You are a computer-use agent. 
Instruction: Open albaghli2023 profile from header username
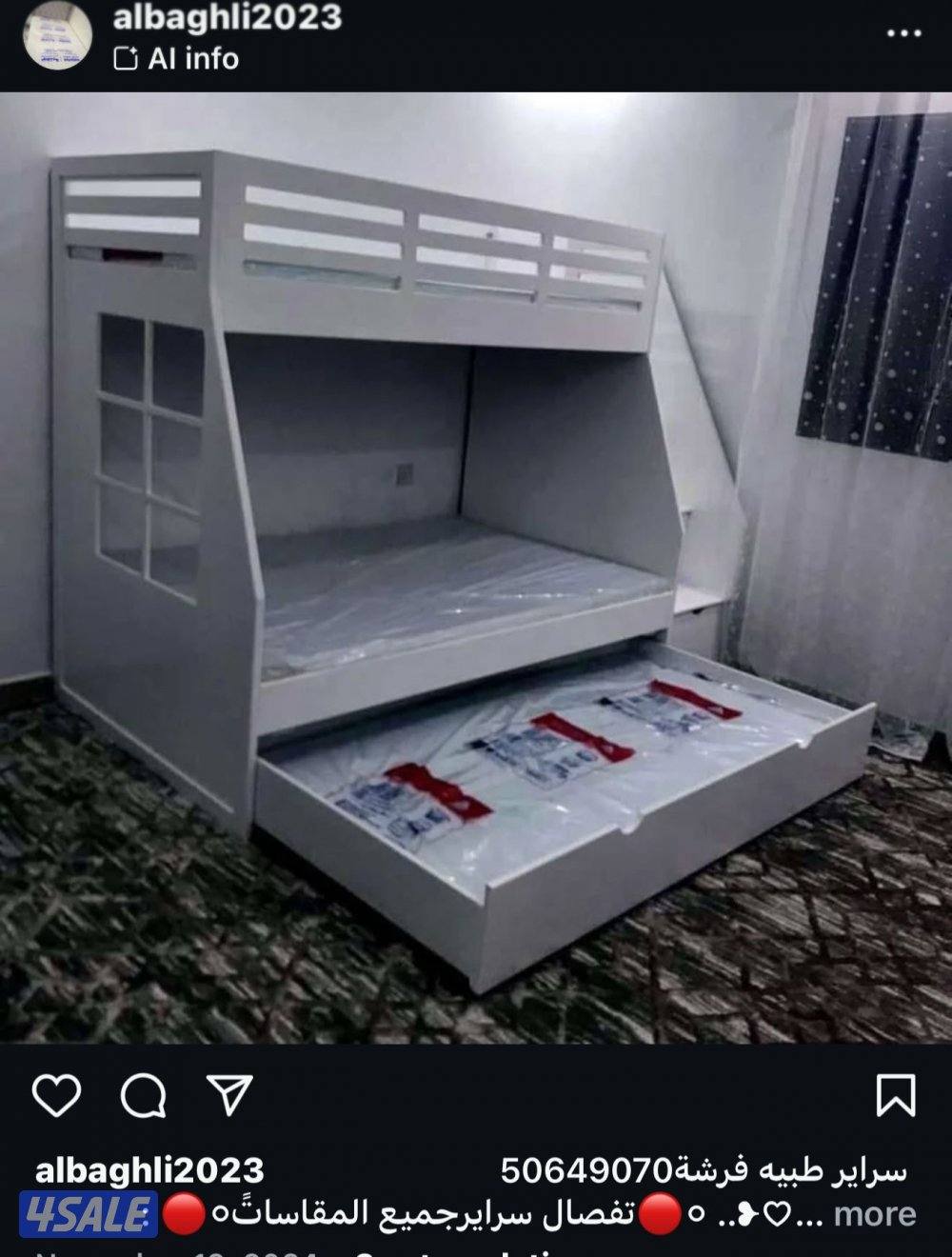click(227, 17)
